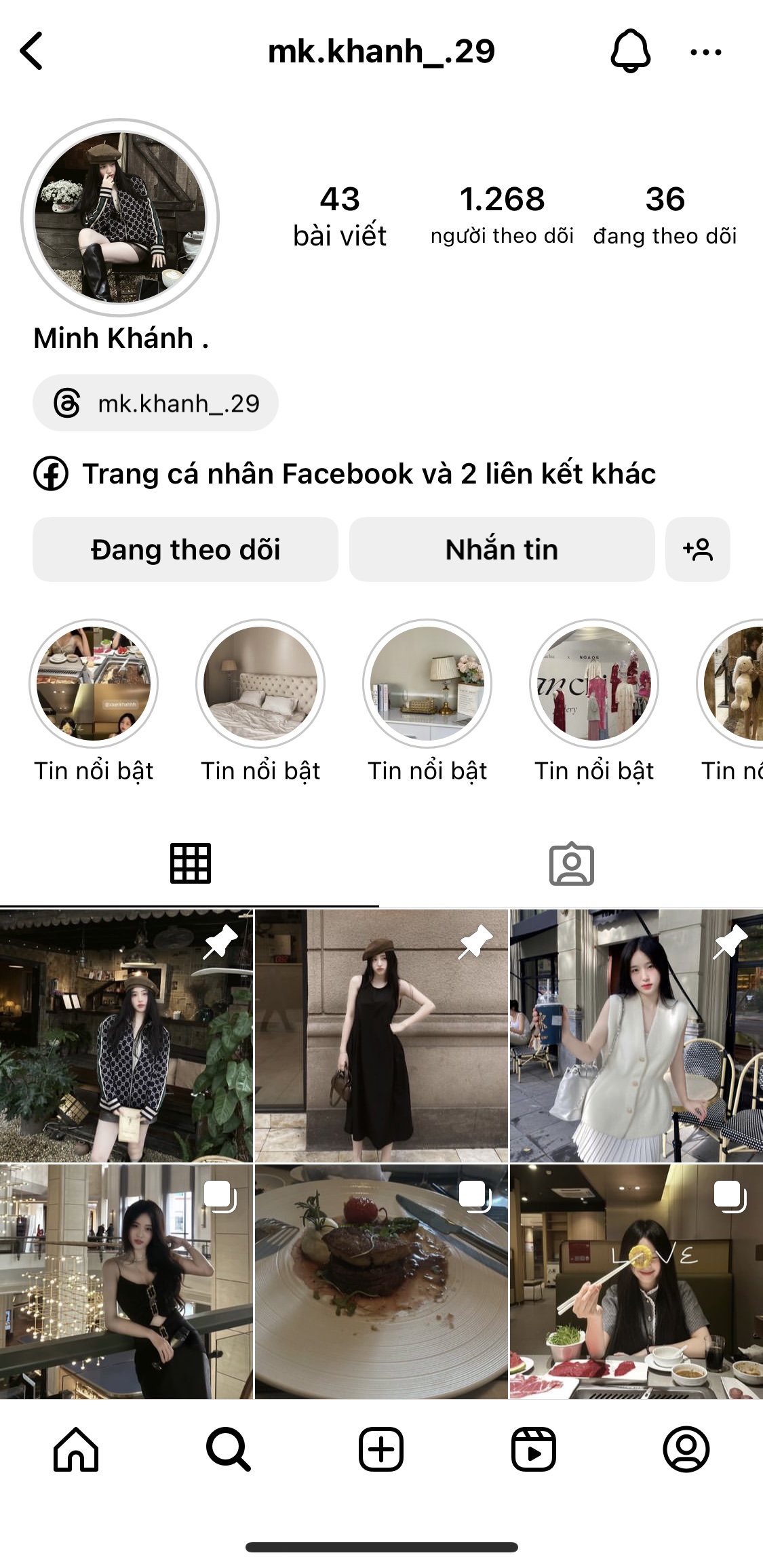The width and height of the screenshot is (763, 1568).
Task: Open the Reels tab
Action: 534,1449
